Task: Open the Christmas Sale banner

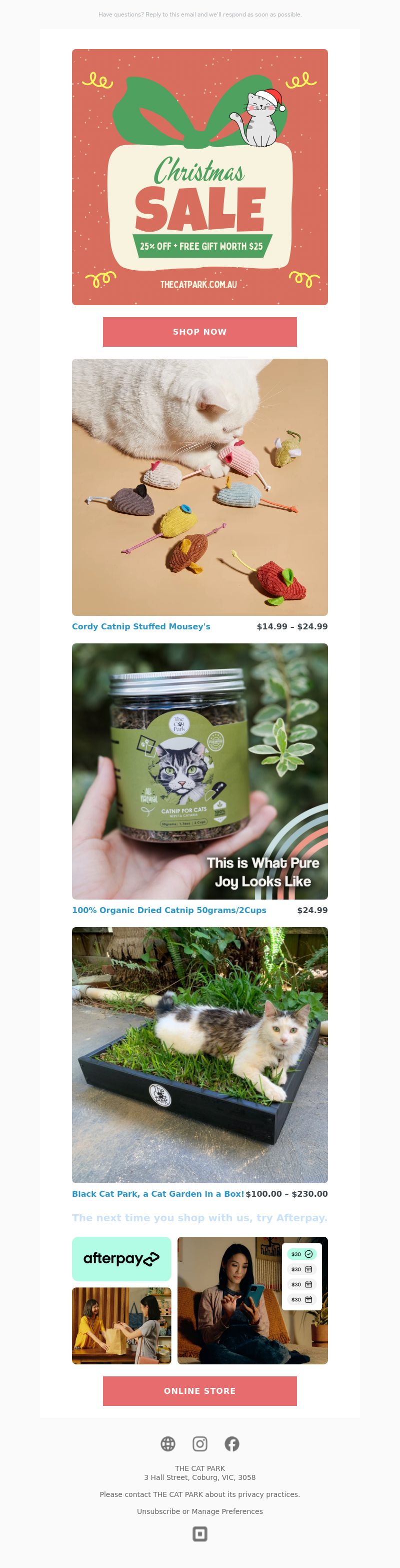Action: tap(199, 177)
